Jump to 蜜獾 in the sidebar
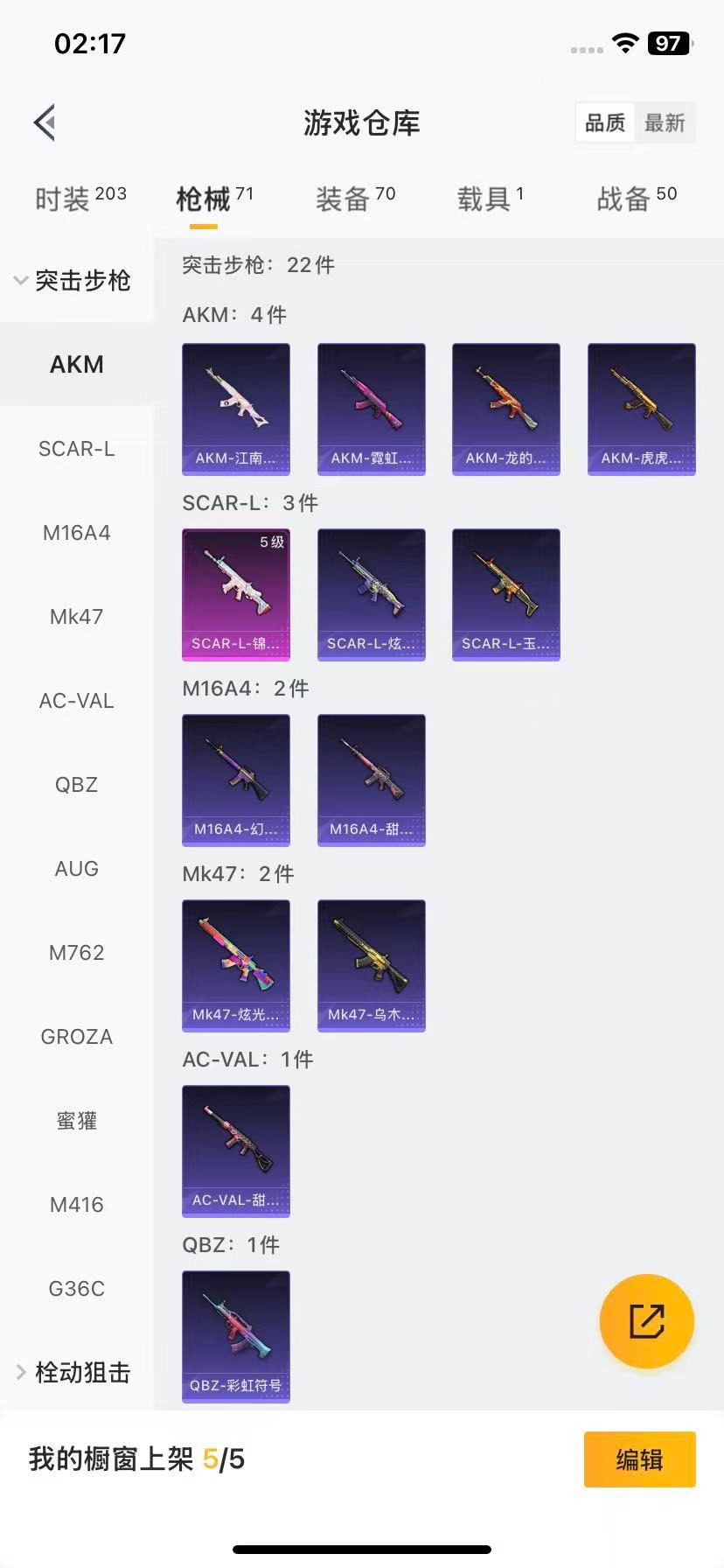Image resolution: width=724 pixels, height=1568 pixels. [x=76, y=1121]
